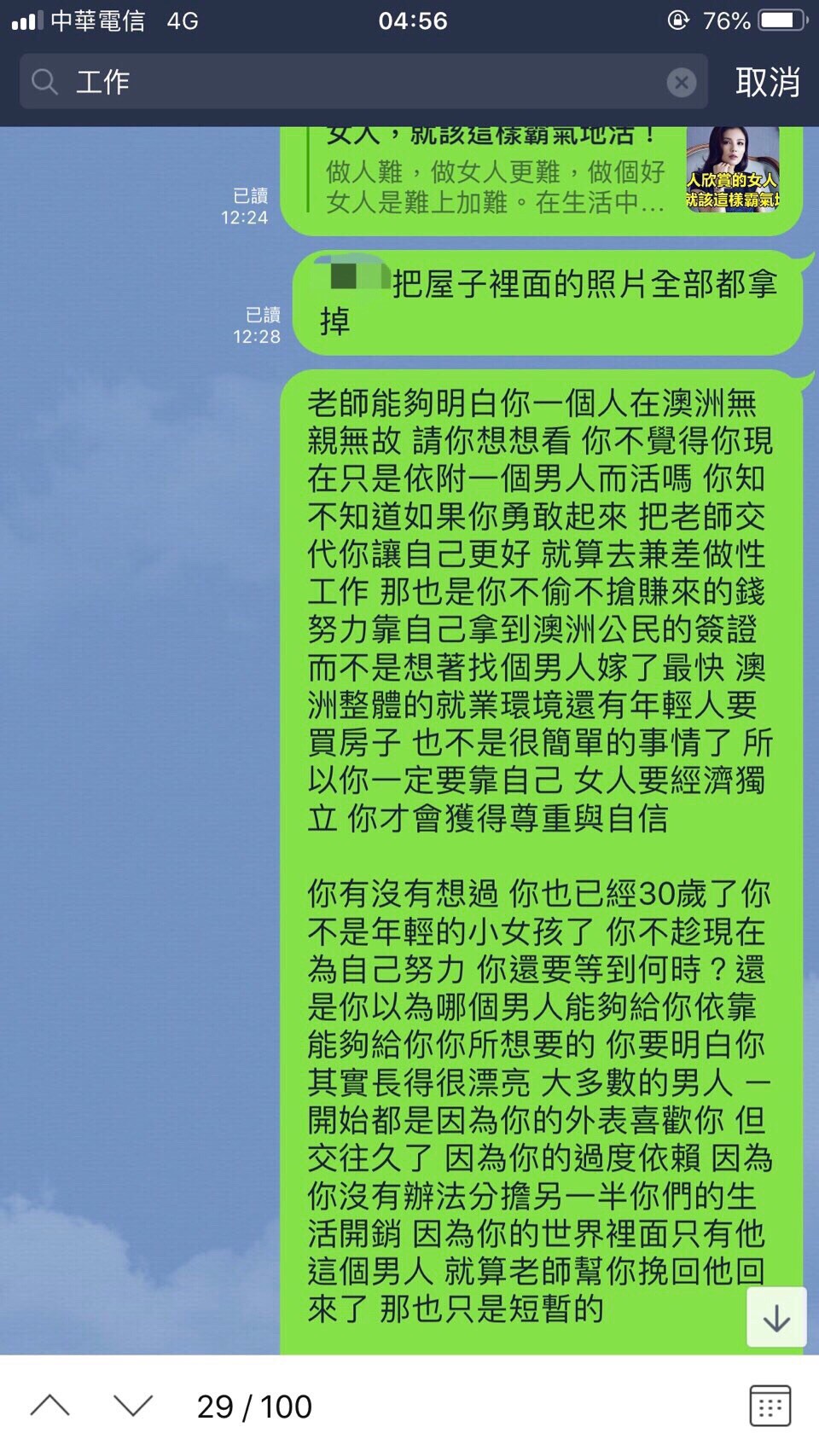The height and width of the screenshot is (1456, 819).
Task: Cancel the search with 取消
Action: click(x=767, y=82)
